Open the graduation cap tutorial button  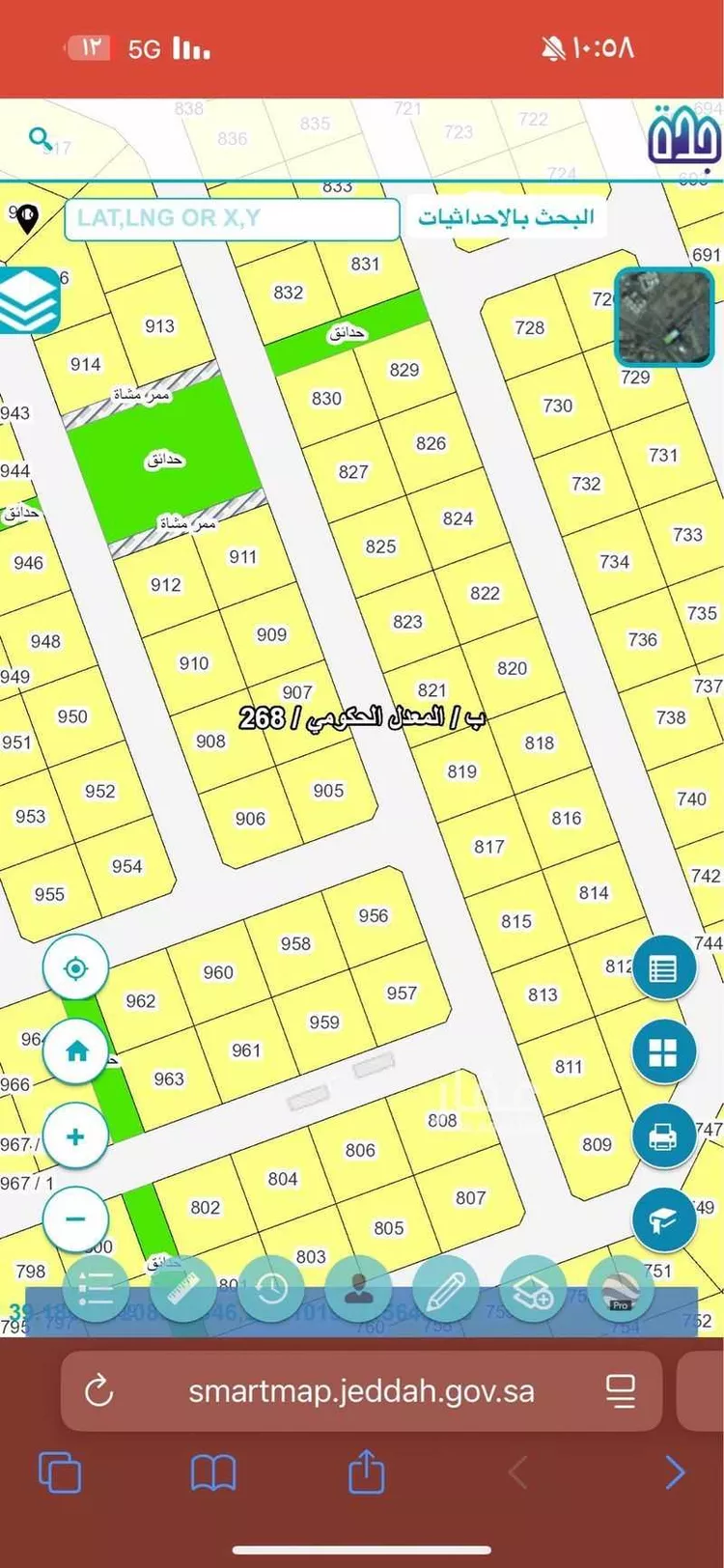pyautogui.click(x=664, y=1220)
